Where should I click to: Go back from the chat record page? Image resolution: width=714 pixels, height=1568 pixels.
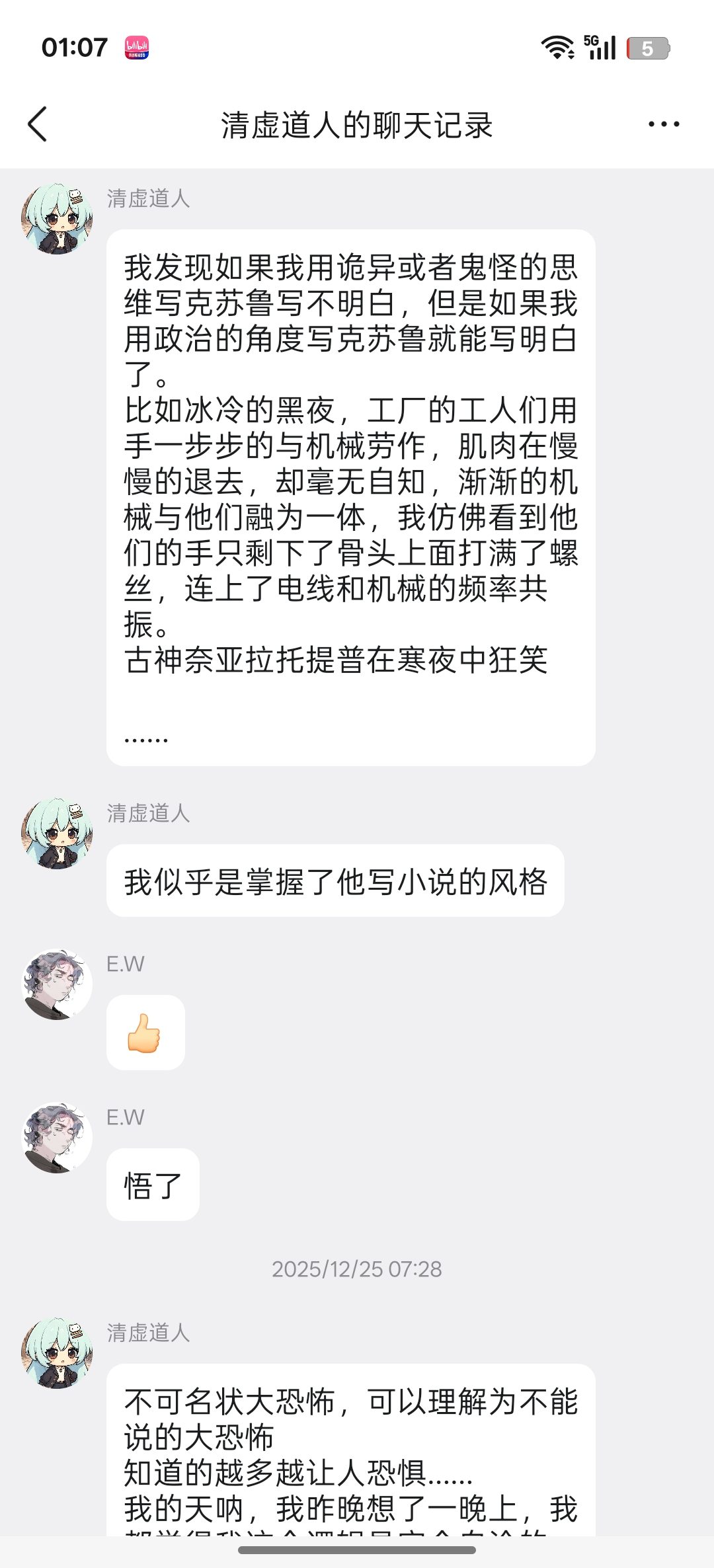tap(38, 124)
